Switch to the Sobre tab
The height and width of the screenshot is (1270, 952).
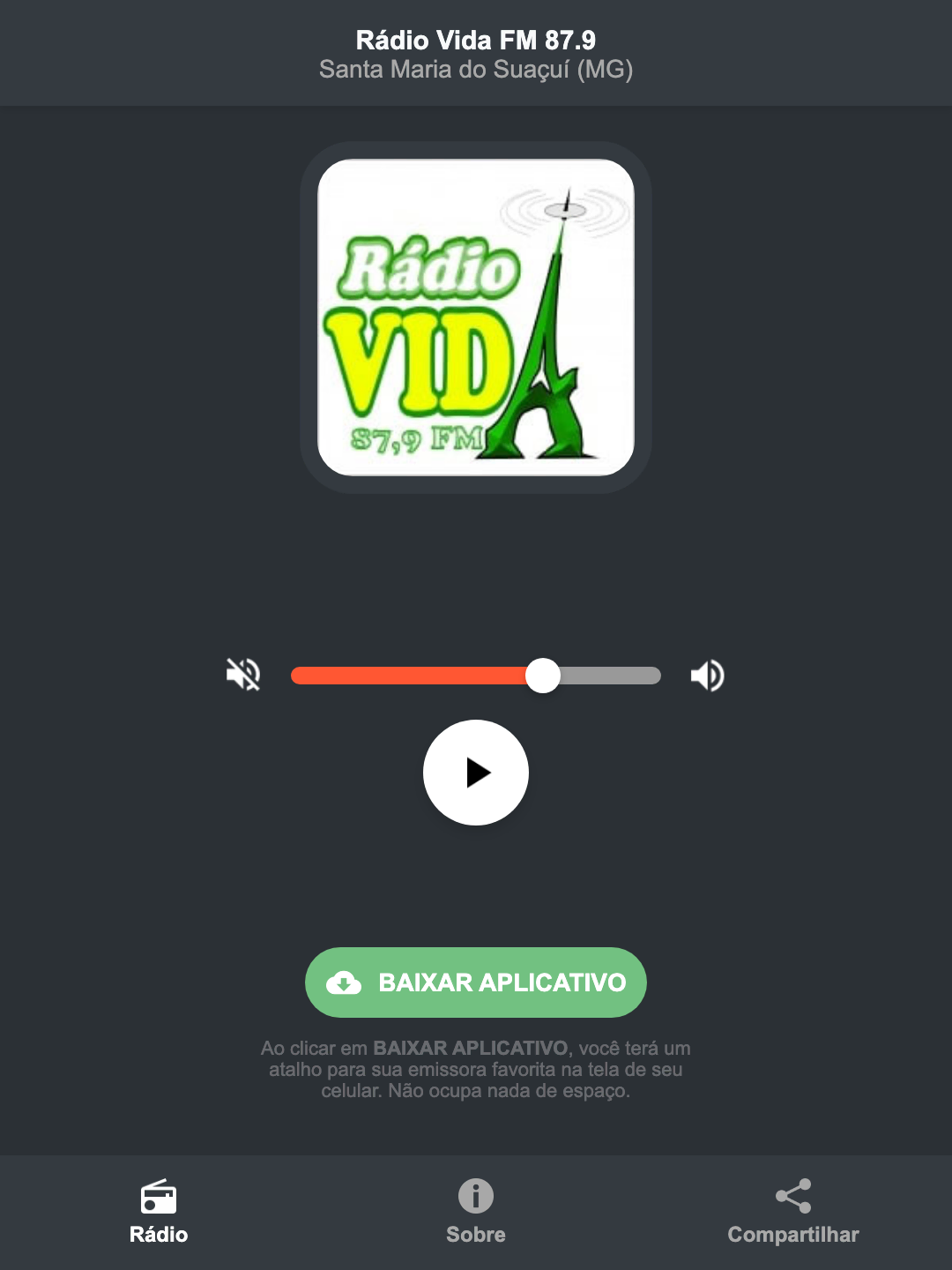tap(475, 1213)
